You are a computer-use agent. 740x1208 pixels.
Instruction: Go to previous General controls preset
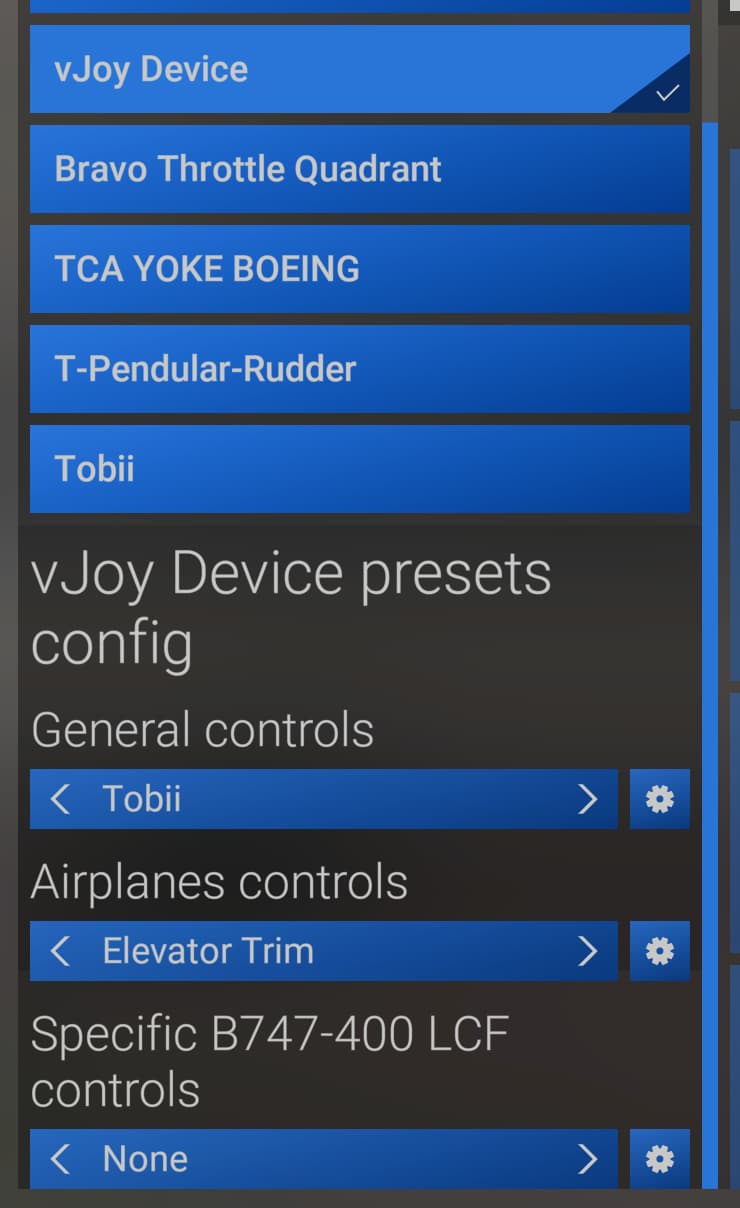(x=60, y=799)
